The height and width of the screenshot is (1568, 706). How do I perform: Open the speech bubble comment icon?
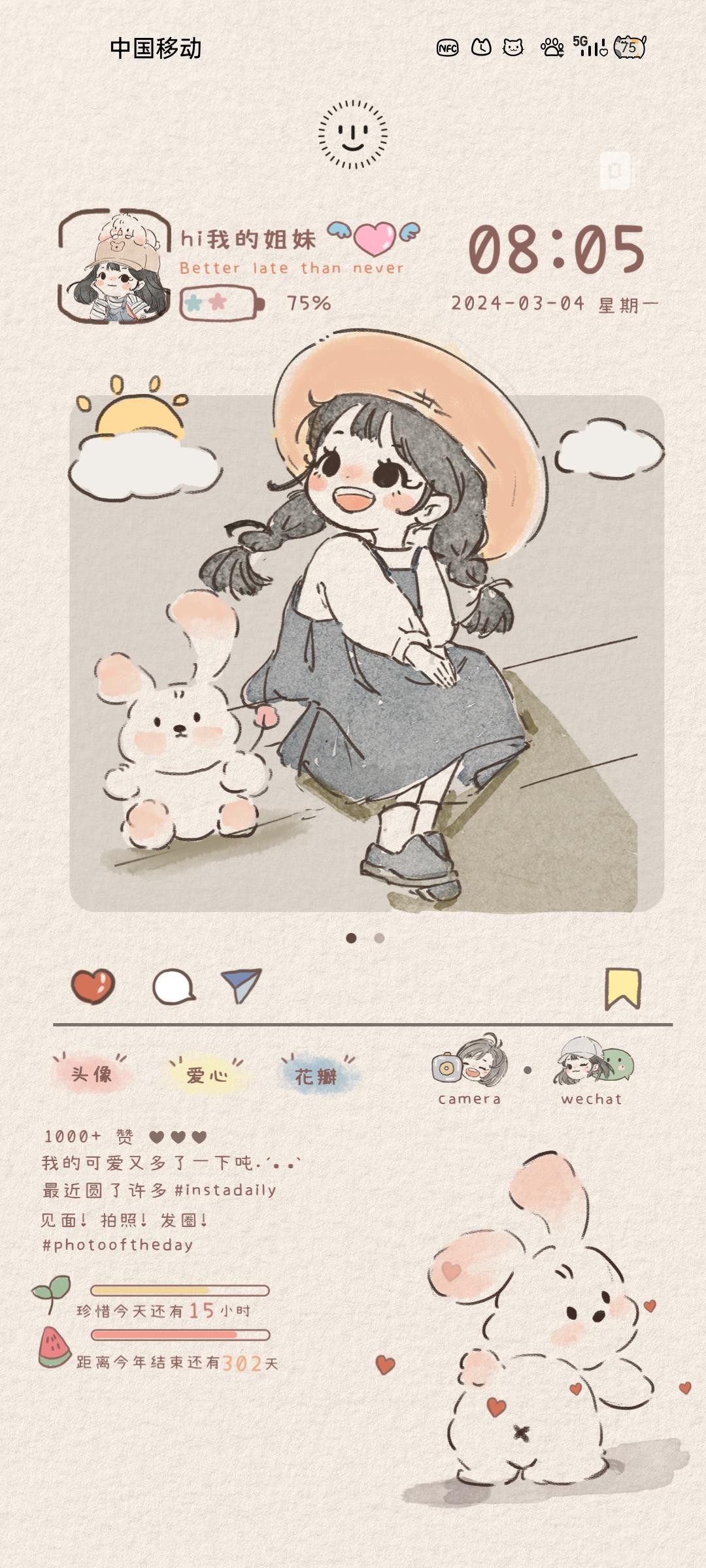click(x=173, y=987)
